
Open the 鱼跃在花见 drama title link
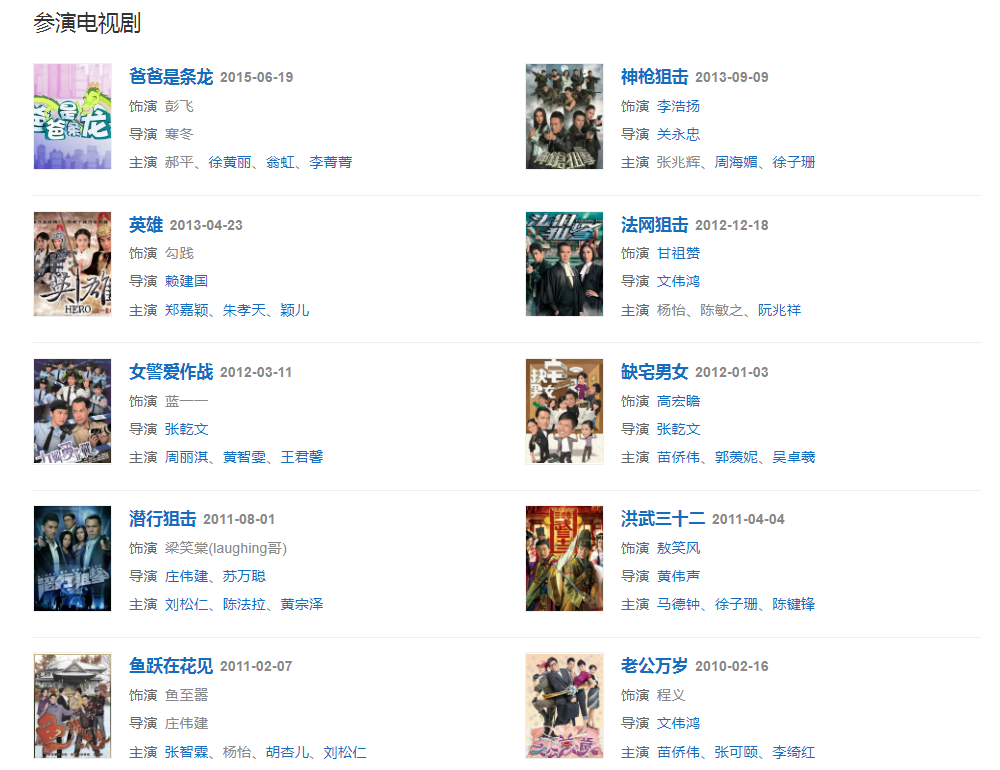pyautogui.click(x=171, y=666)
